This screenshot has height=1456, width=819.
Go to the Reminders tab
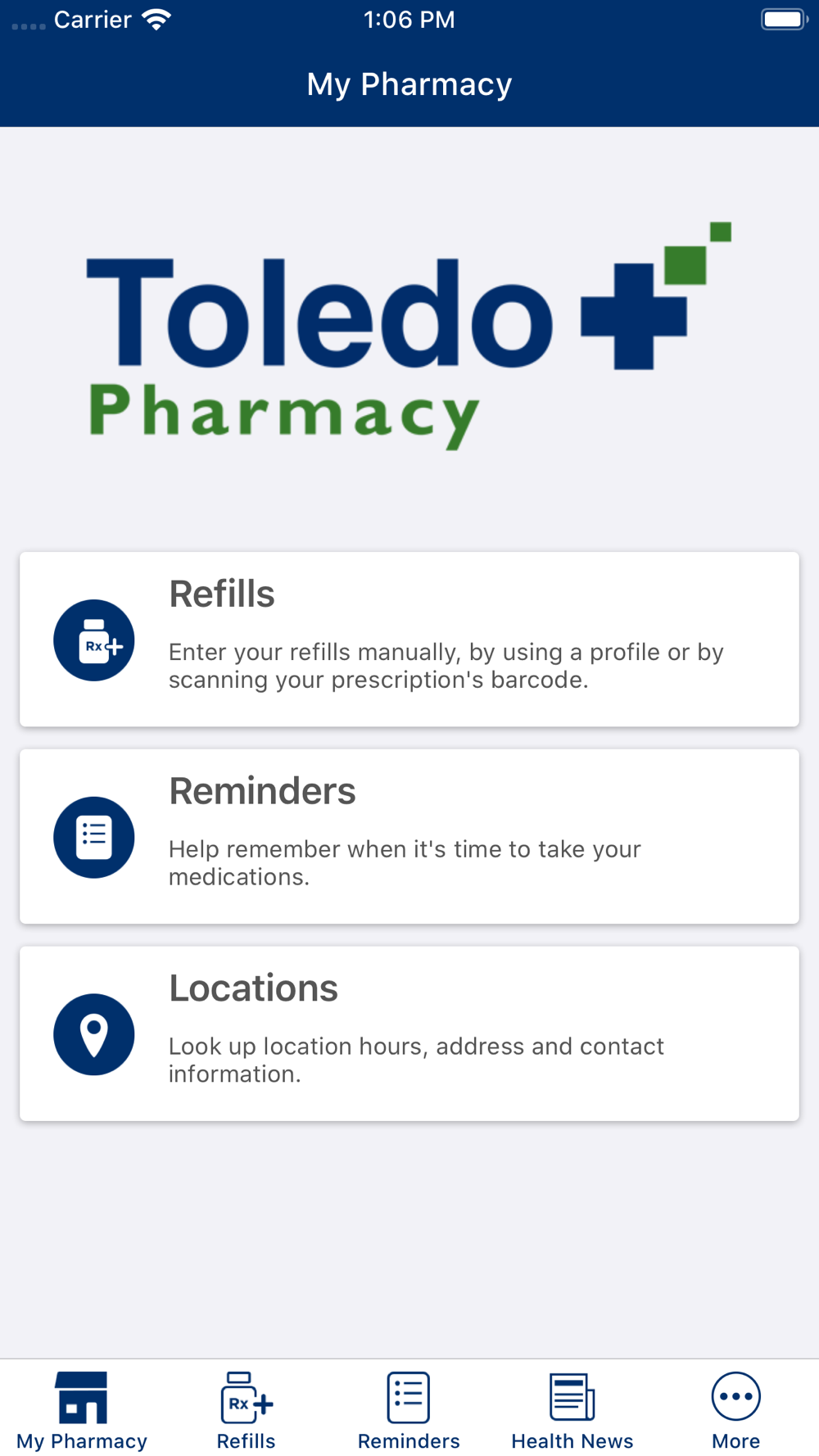[409, 1410]
